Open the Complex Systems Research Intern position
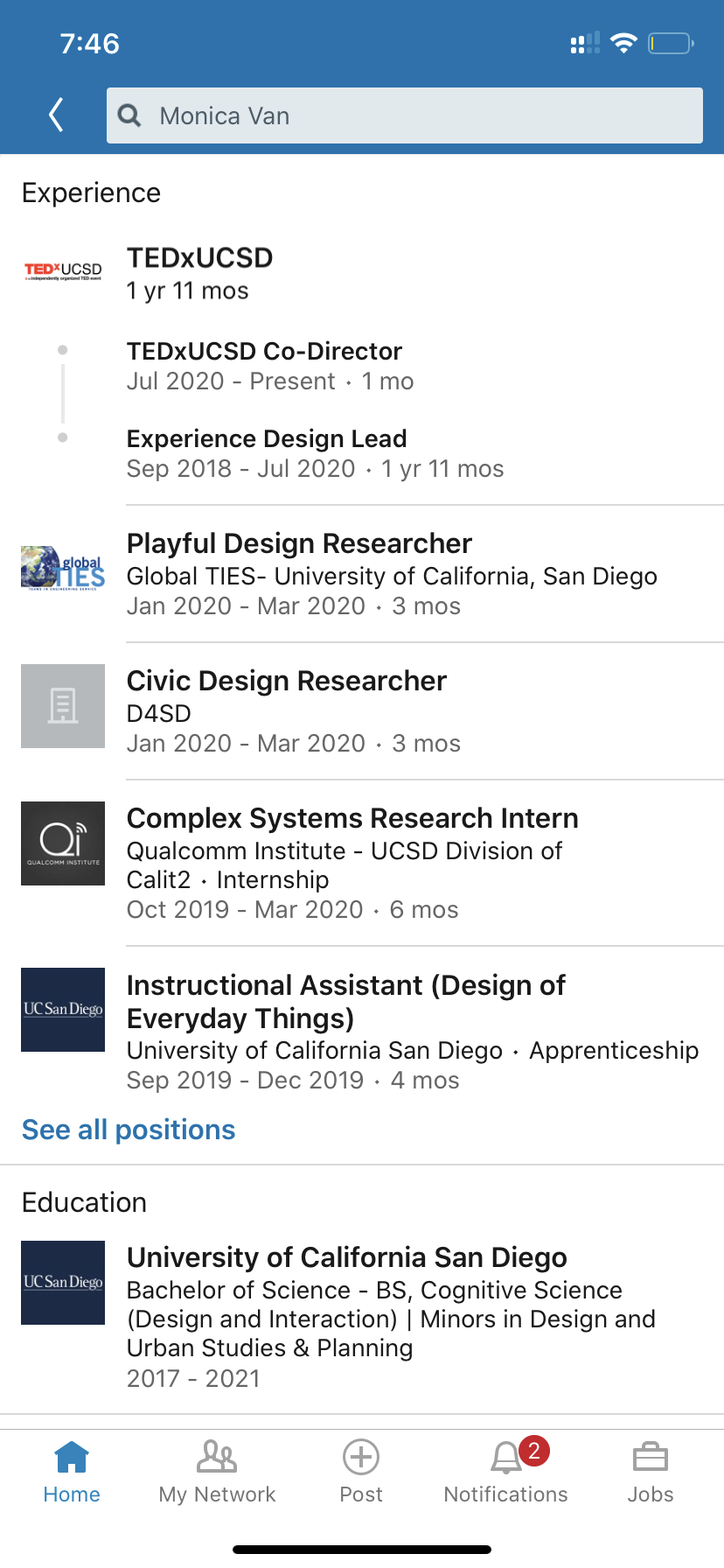This screenshot has width=724, height=1568. 352,819
